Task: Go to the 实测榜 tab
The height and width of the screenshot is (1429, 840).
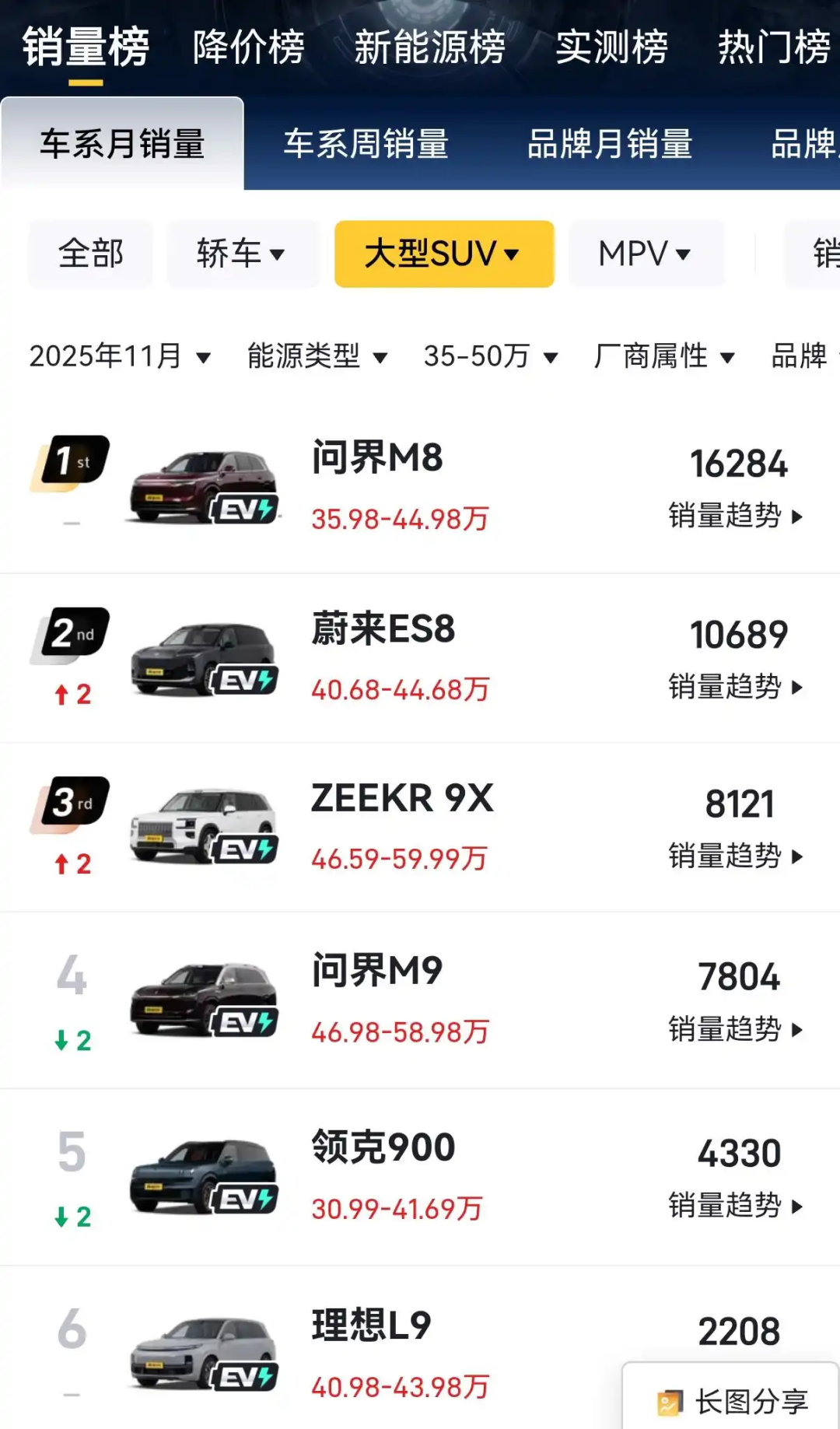Action: click(x=611, y=47)
